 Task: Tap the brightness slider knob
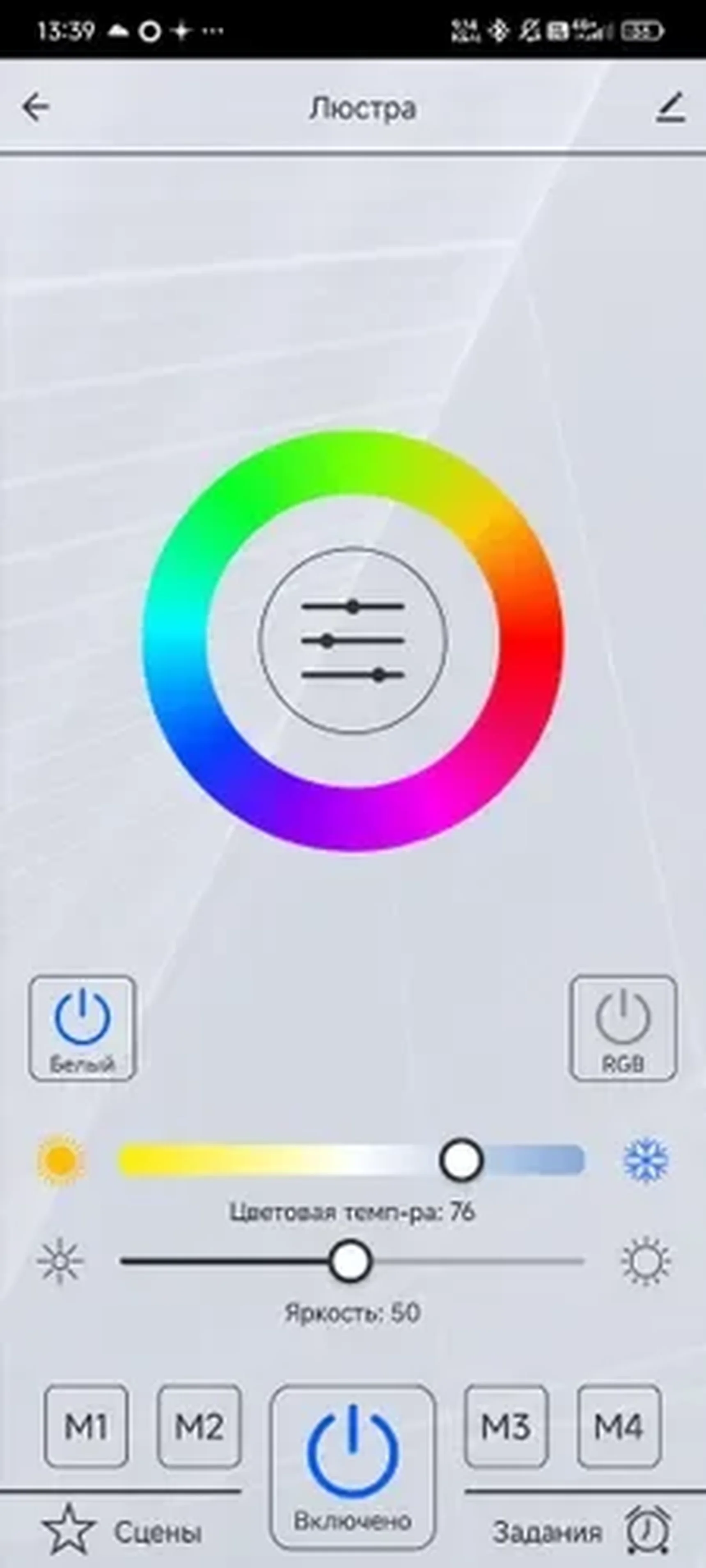[x=350, y=1262]
